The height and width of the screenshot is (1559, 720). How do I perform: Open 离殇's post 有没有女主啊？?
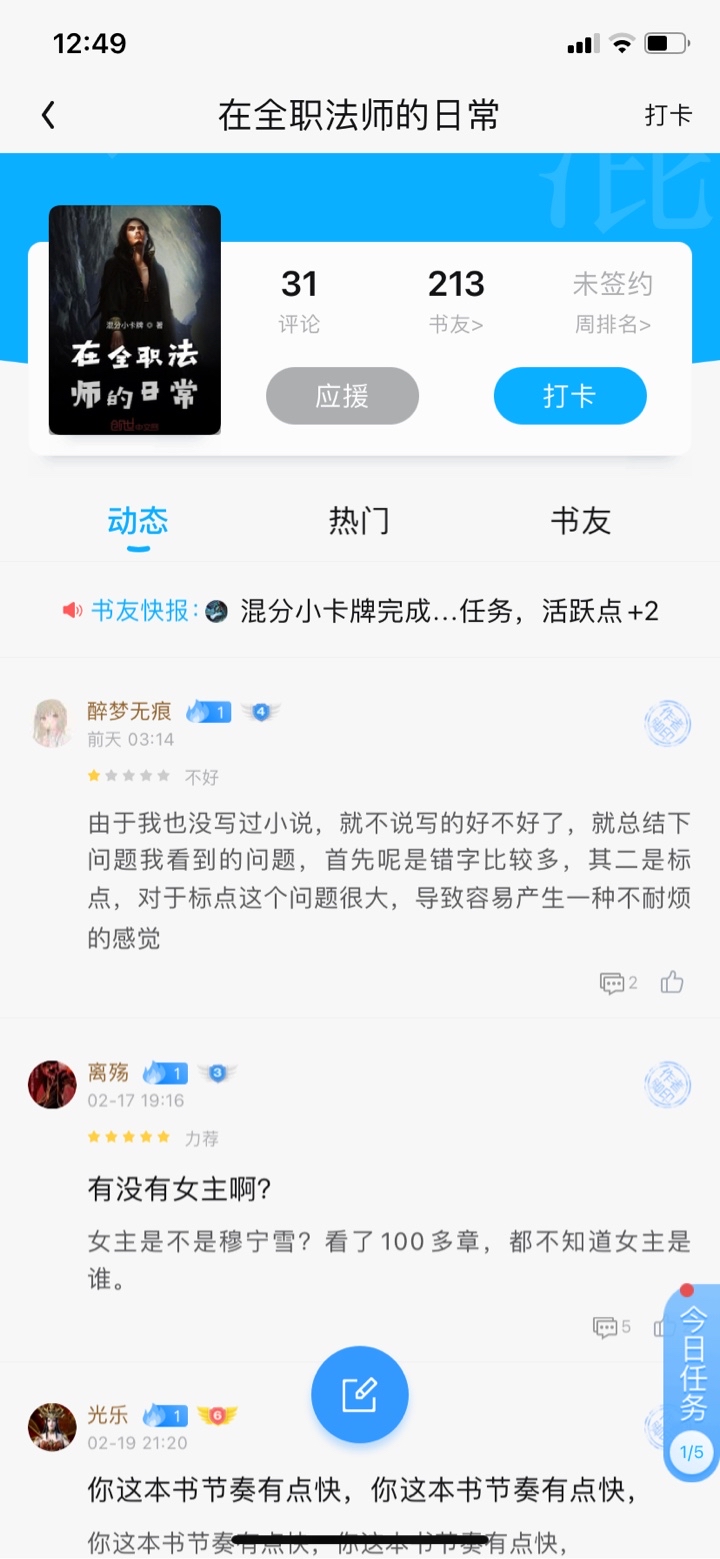pos(180,1189)
